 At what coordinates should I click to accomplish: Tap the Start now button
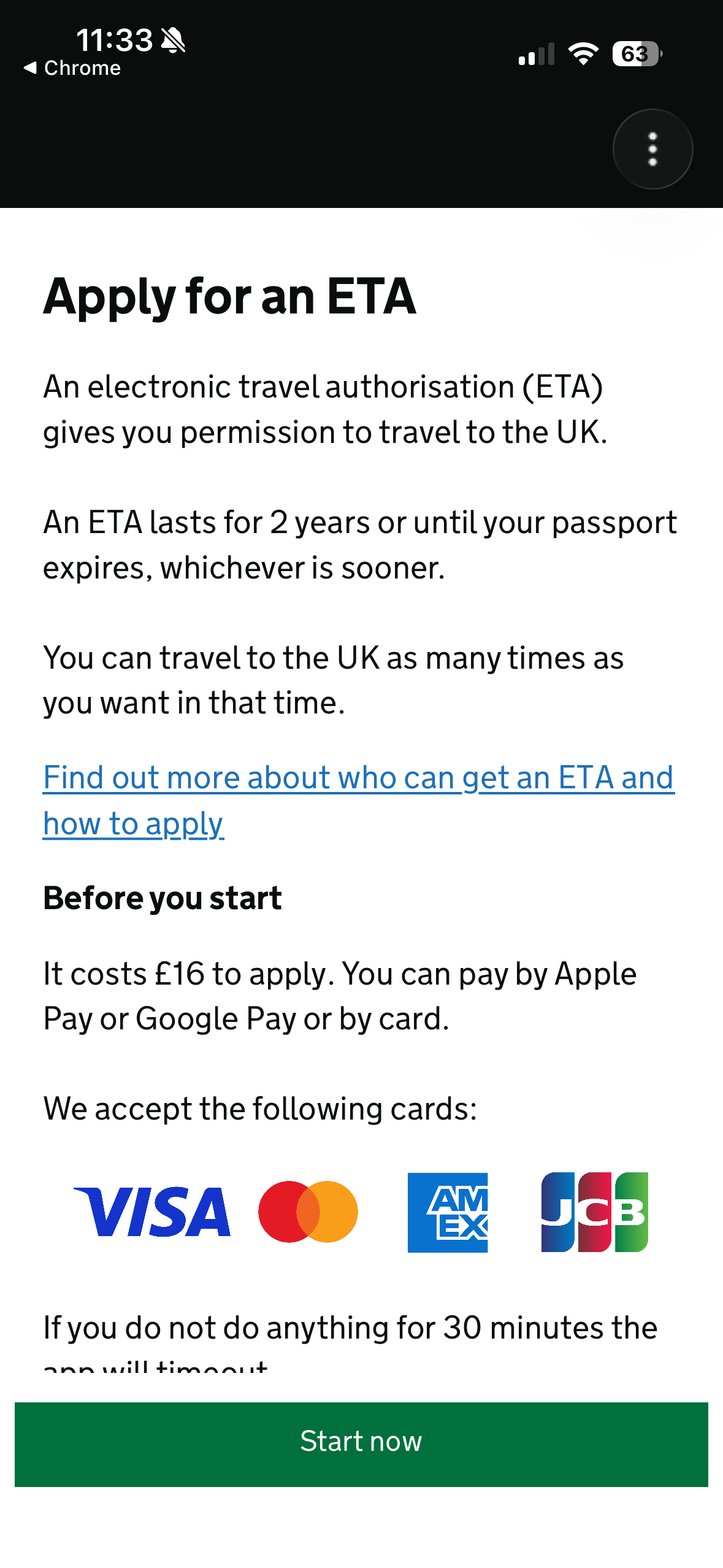tap(361, 1443)
